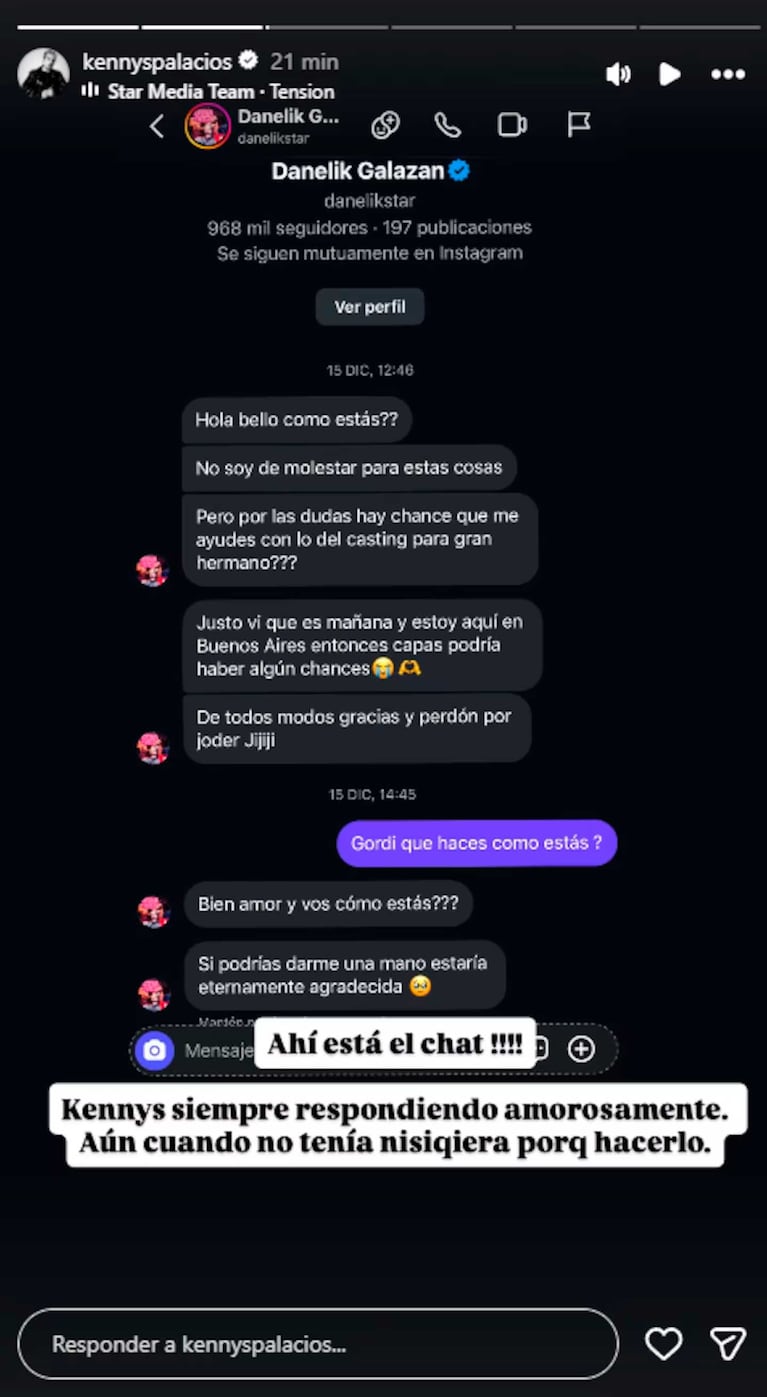Screen dimensions: 767x1397
Task: Click the flag icon to report the chat
Action: pos(577,125)
